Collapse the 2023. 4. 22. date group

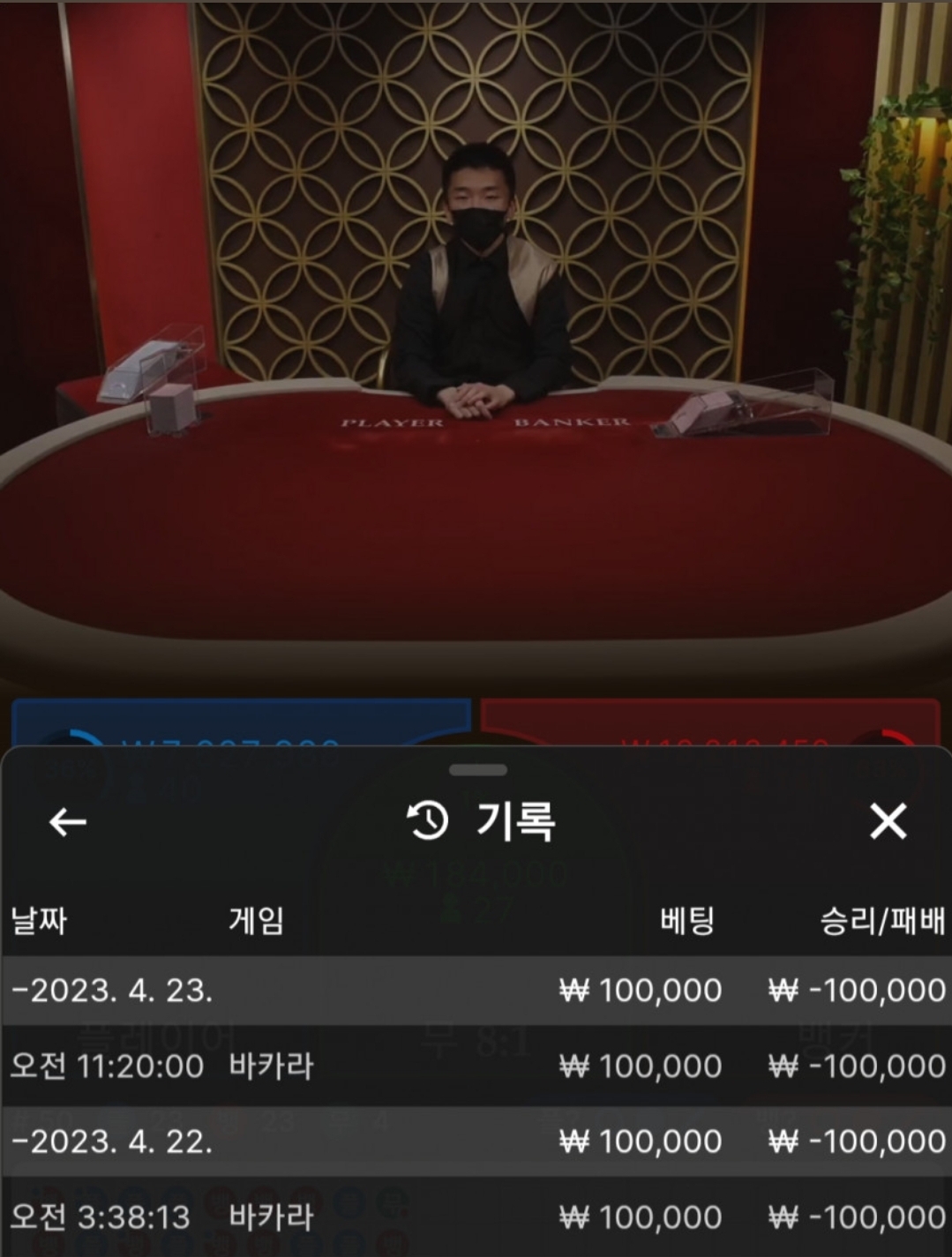click(112, 1141)
